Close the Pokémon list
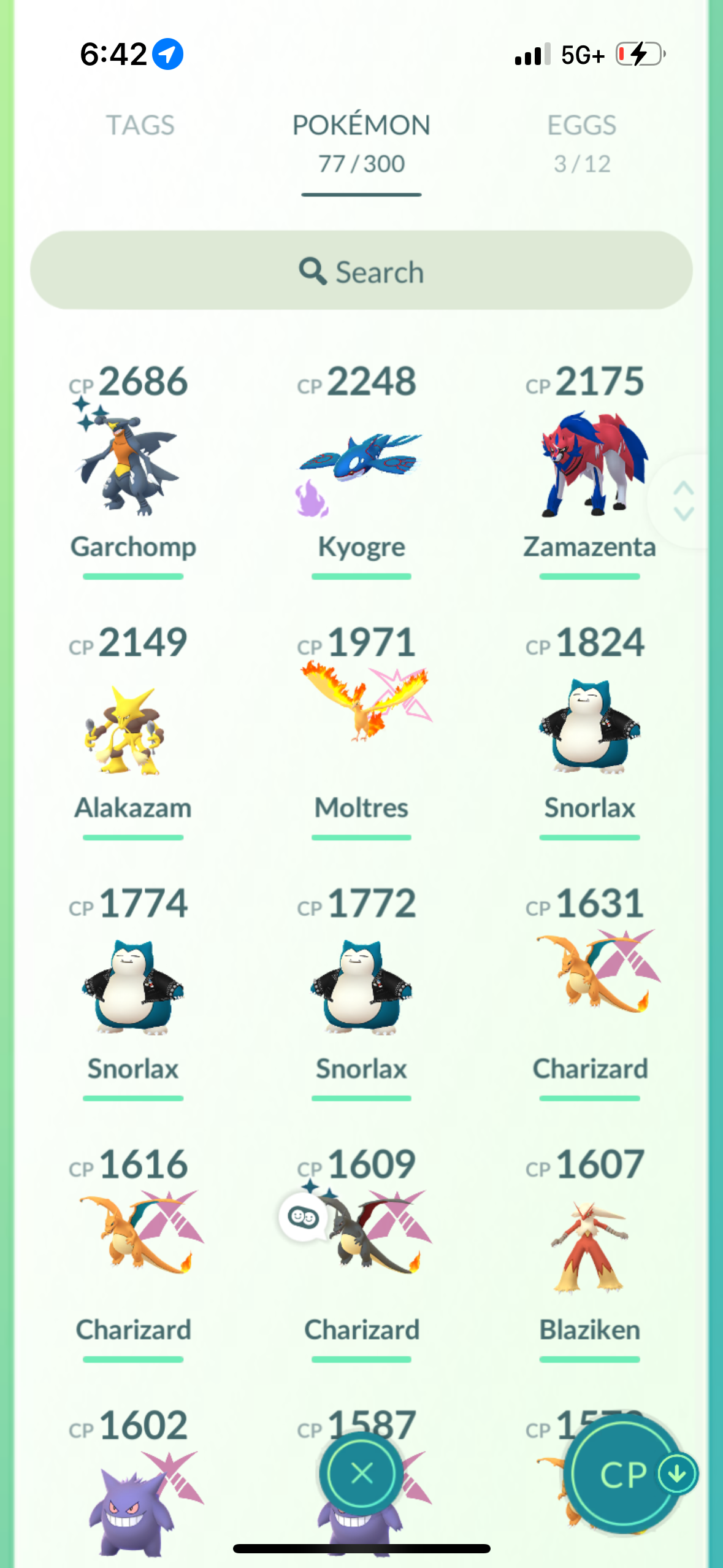The image size is (723, 1568). coord(361,1473)
